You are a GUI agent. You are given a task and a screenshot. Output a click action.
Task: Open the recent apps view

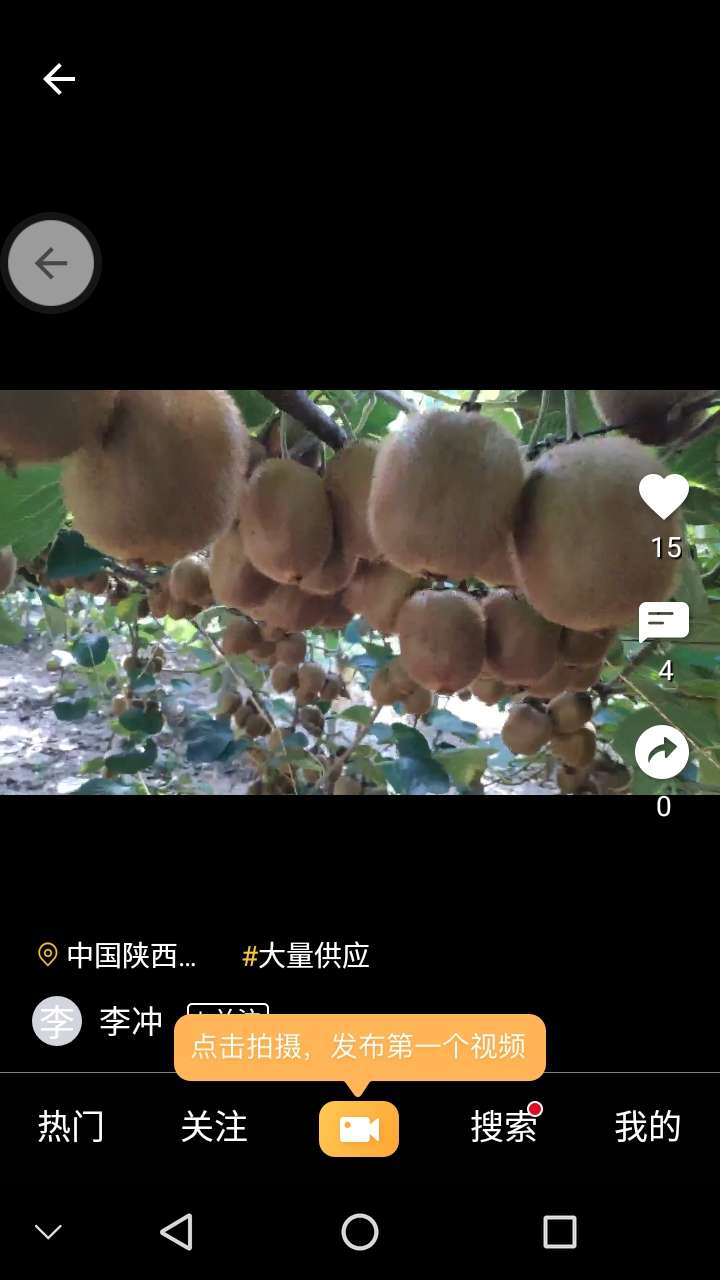[560, 1232]
